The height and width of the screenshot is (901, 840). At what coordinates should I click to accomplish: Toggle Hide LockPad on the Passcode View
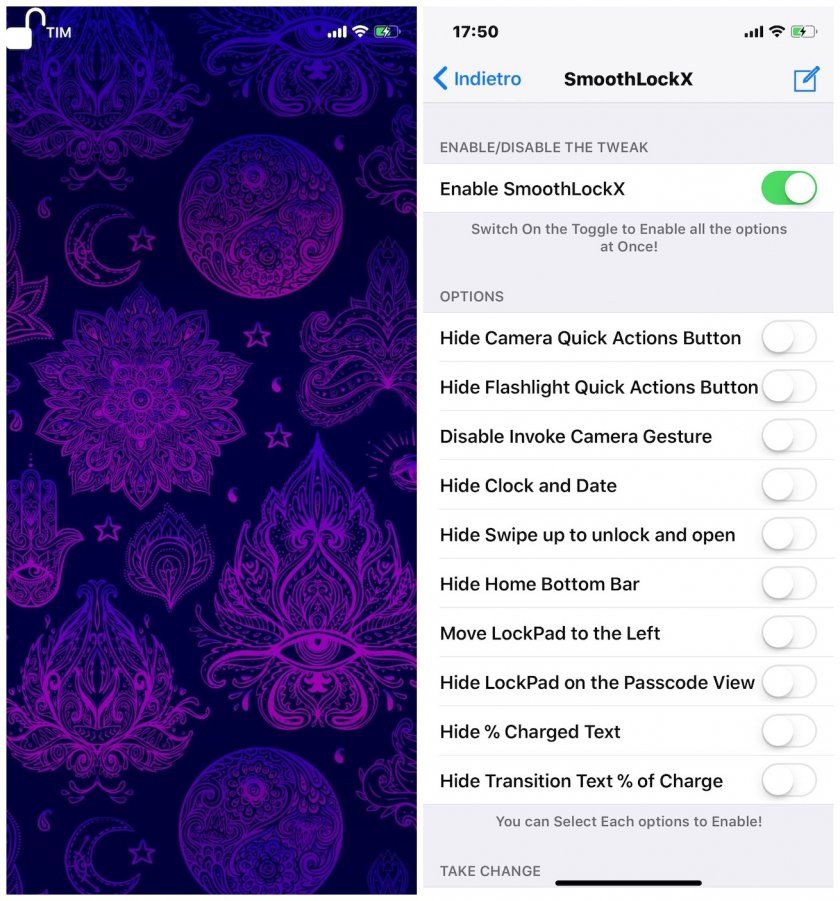[788, 682]
